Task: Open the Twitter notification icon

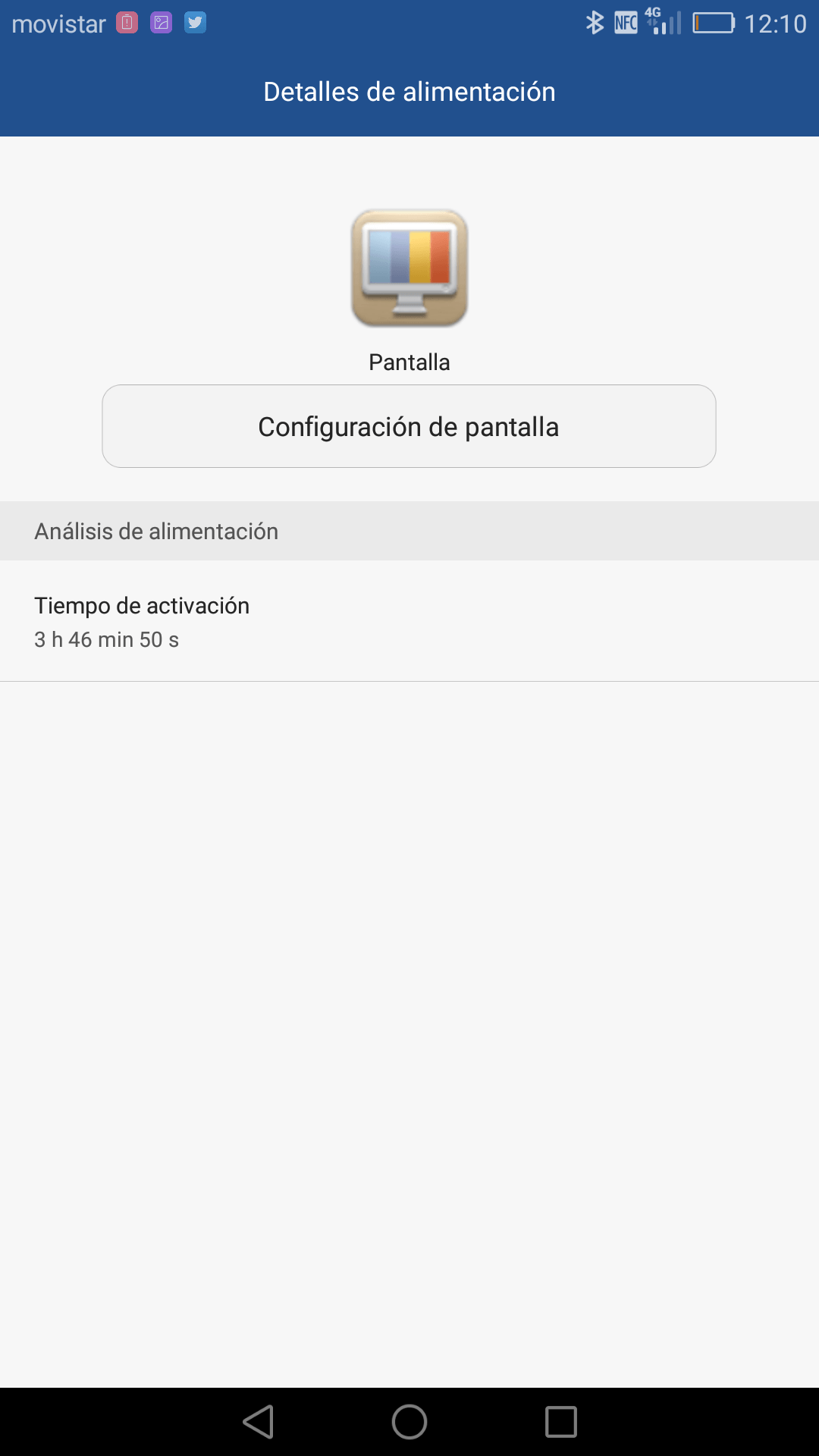Action: pos(196,23)
